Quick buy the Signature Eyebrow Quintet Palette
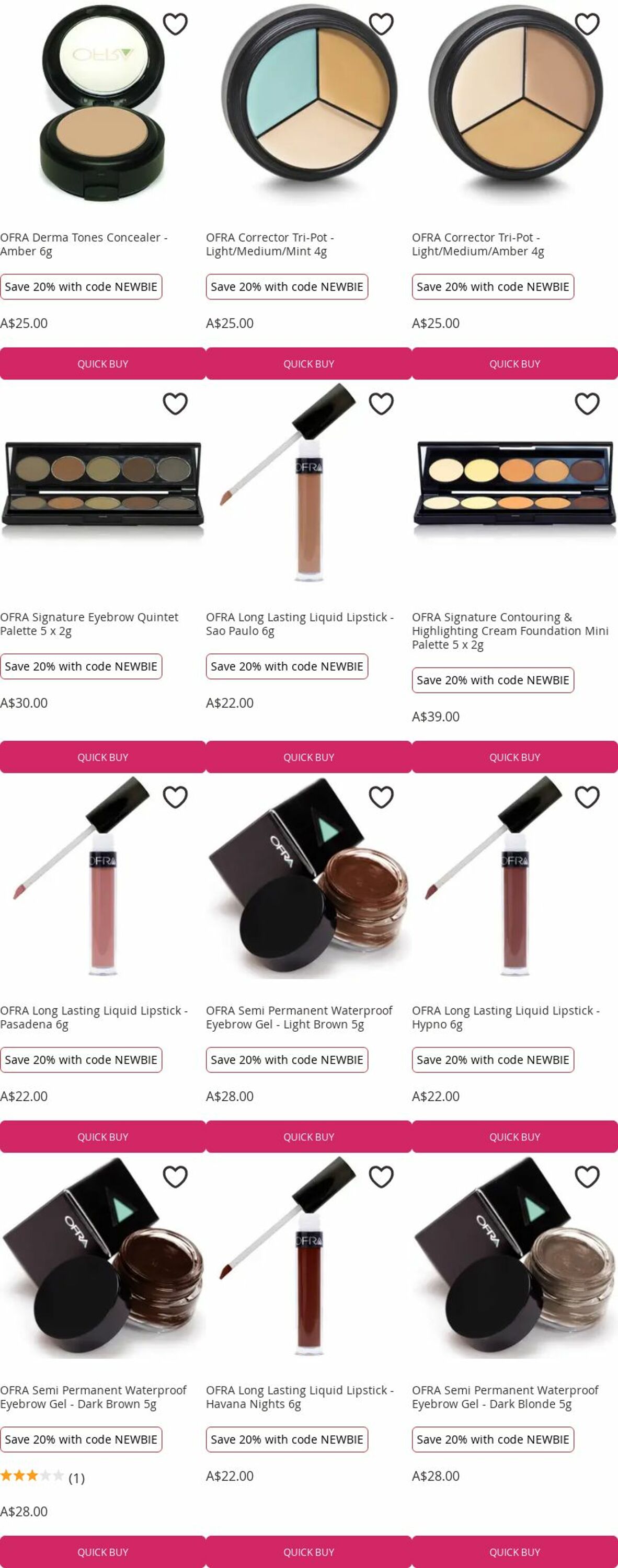 [102, 757]
